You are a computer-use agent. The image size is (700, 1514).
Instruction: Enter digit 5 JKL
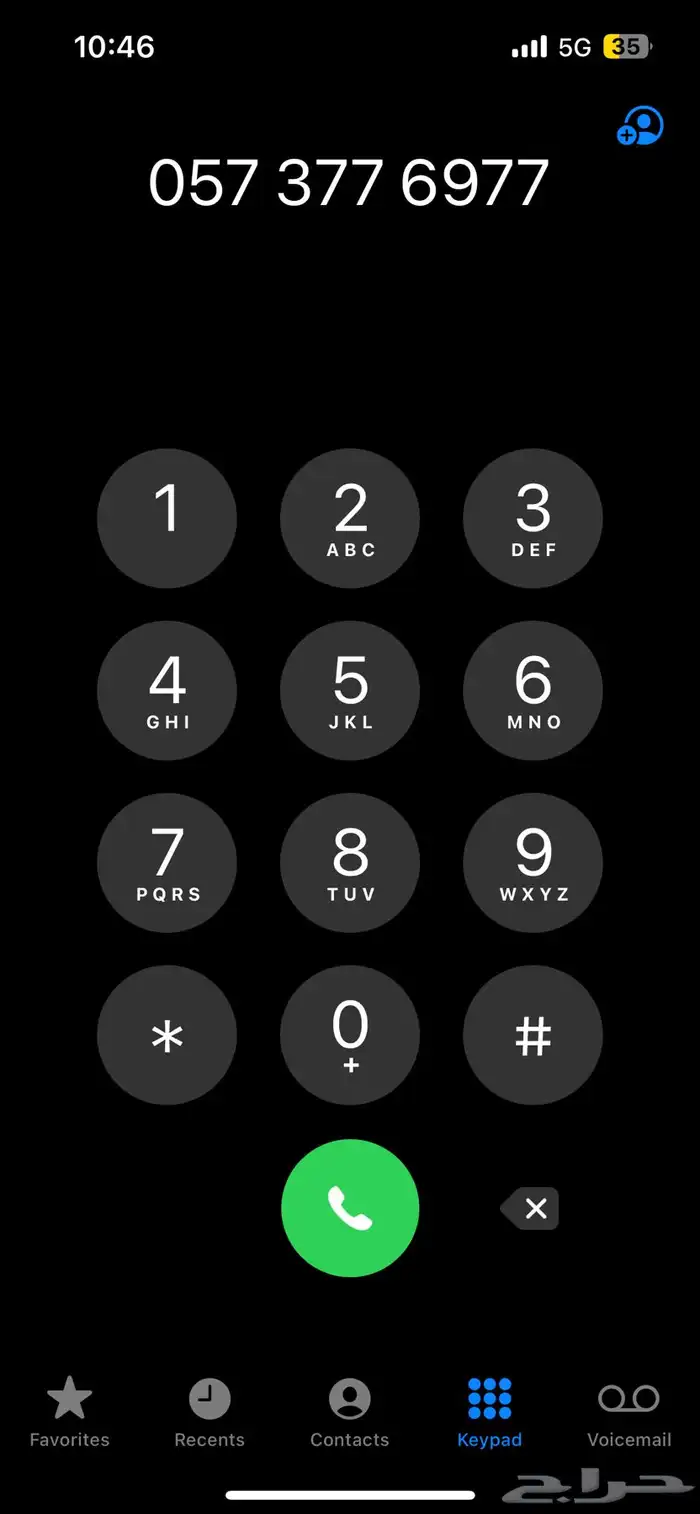[350, 690]
